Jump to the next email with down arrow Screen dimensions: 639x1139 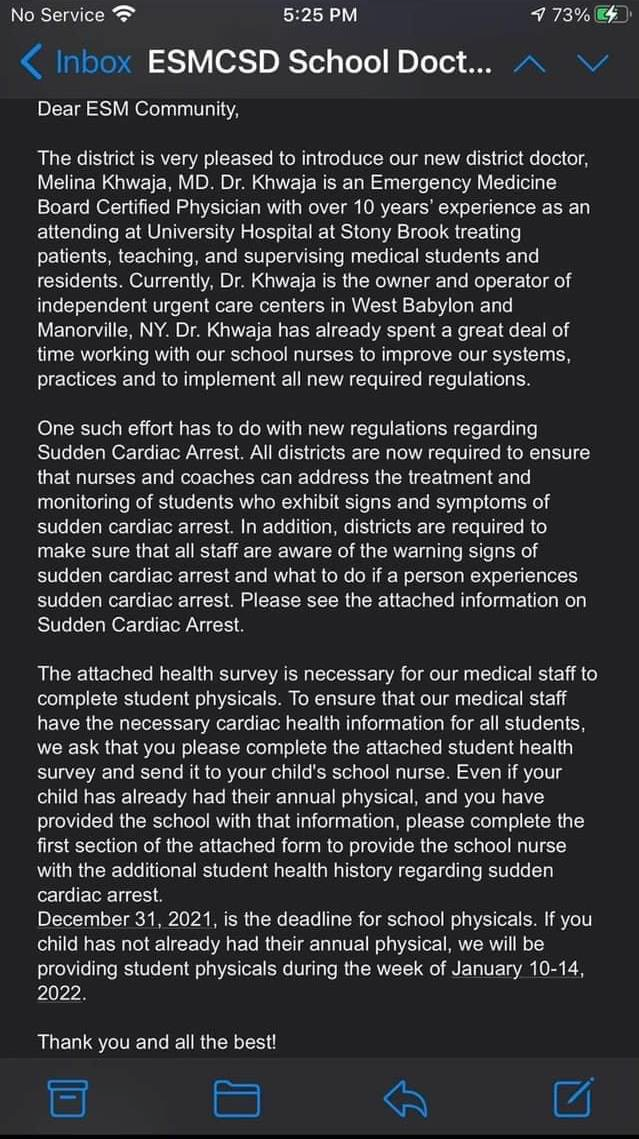pos(593,63)
